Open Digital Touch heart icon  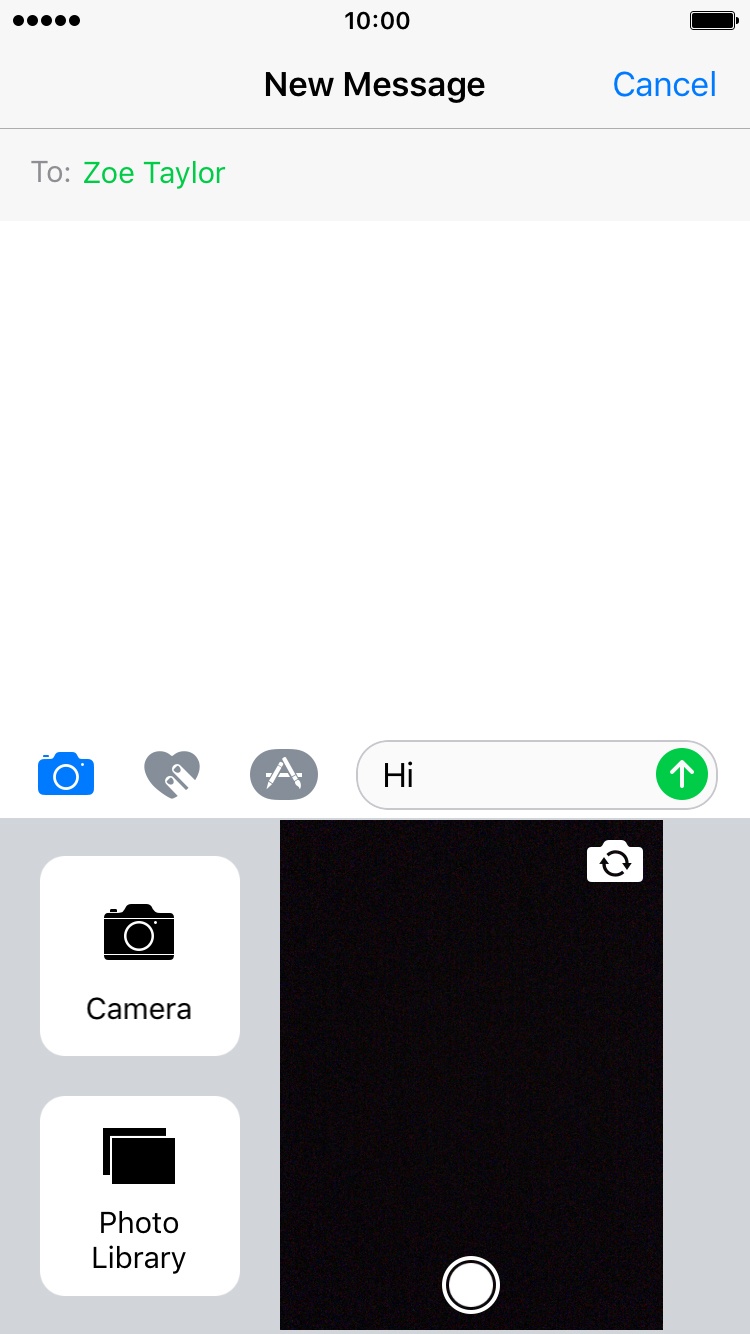(x=172, y=774)
